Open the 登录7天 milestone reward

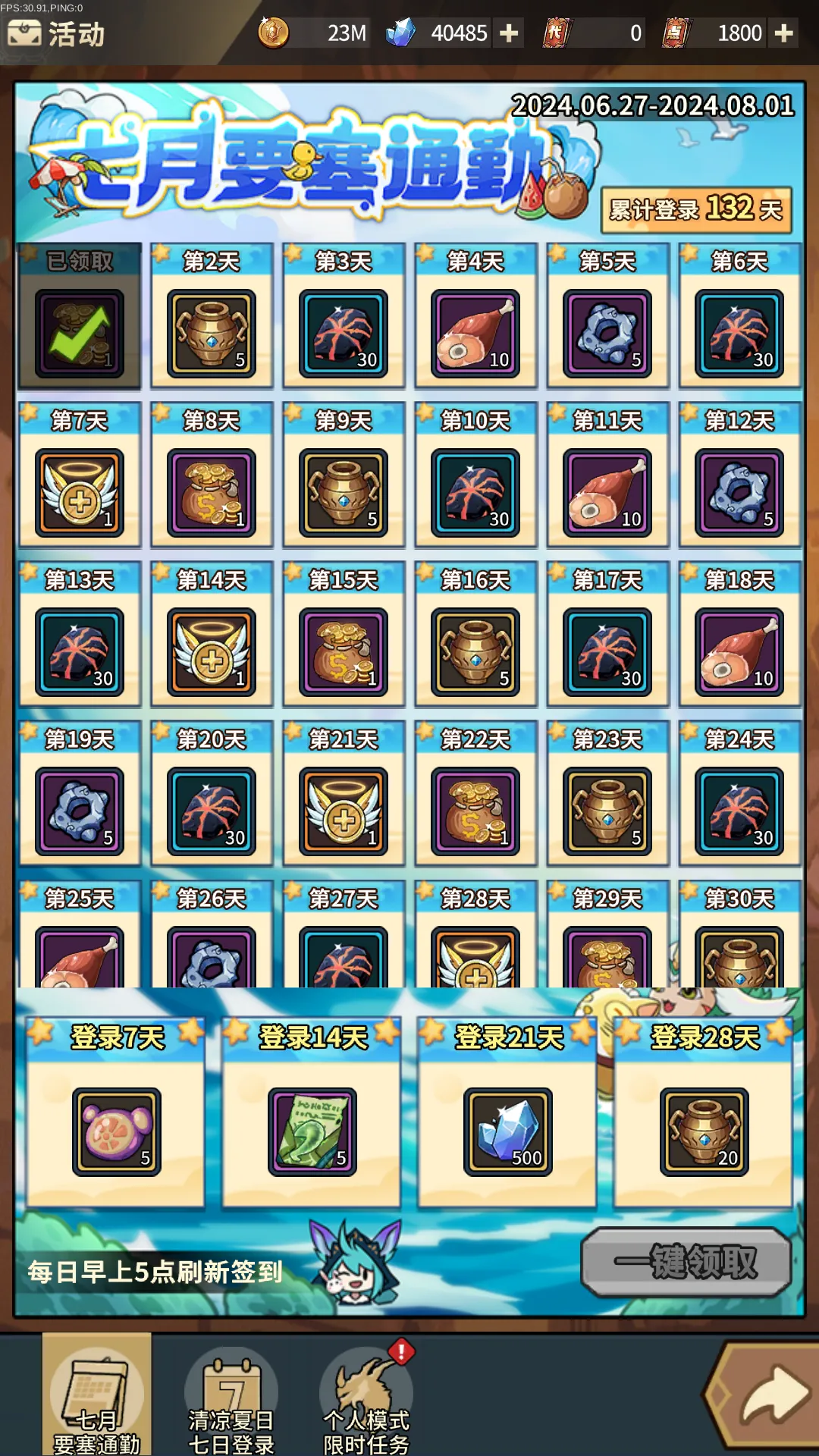point(116,1131)
